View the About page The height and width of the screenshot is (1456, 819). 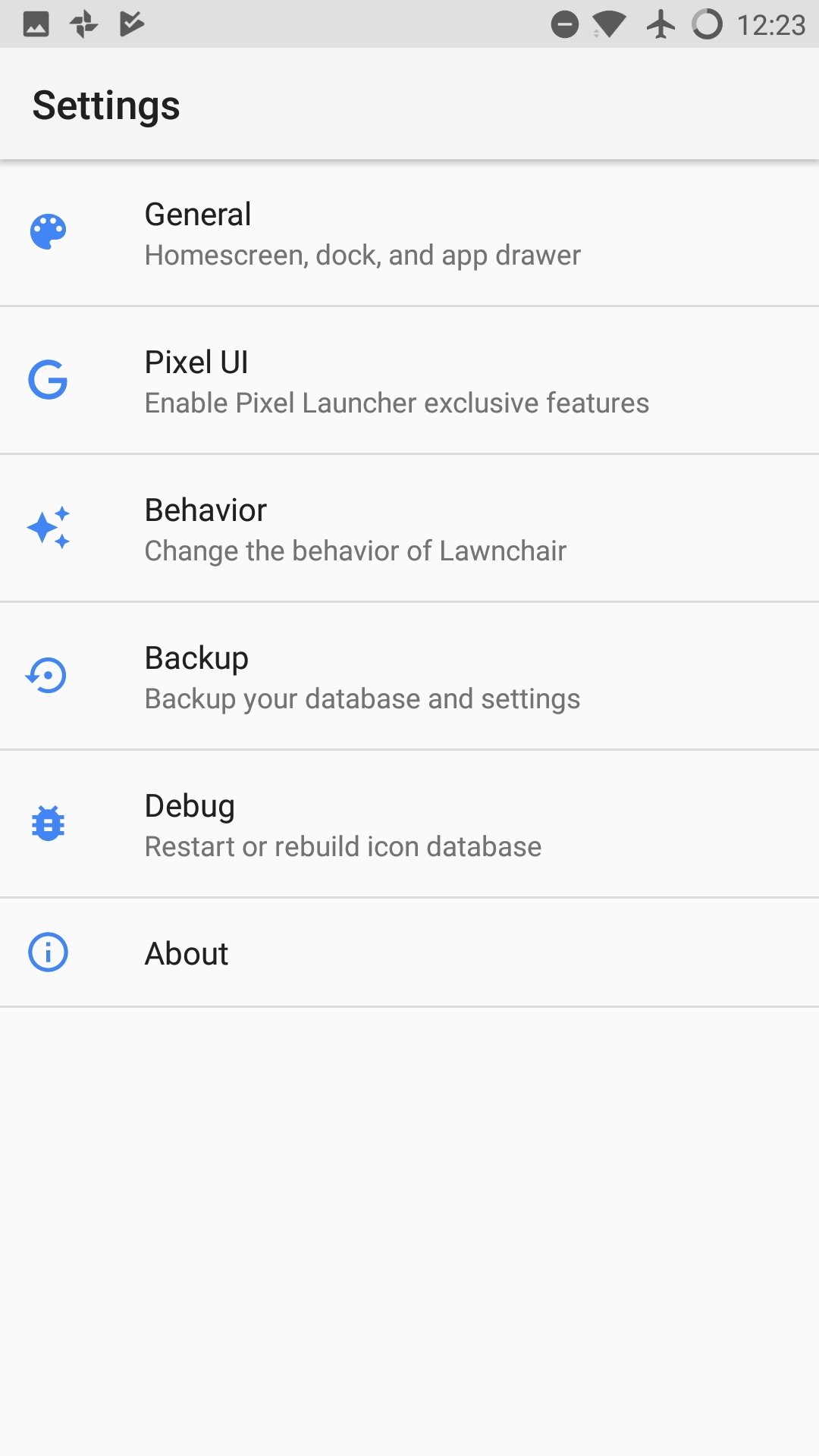click(x=409, y=952)
